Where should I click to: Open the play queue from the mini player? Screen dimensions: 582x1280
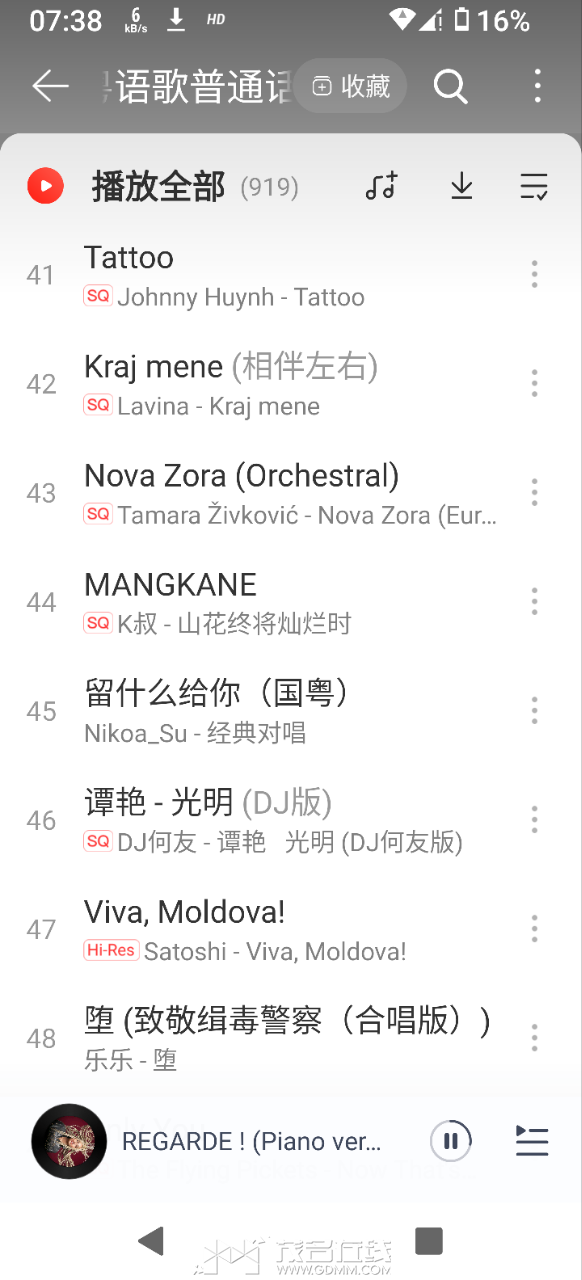click(x=532, y=1141)
